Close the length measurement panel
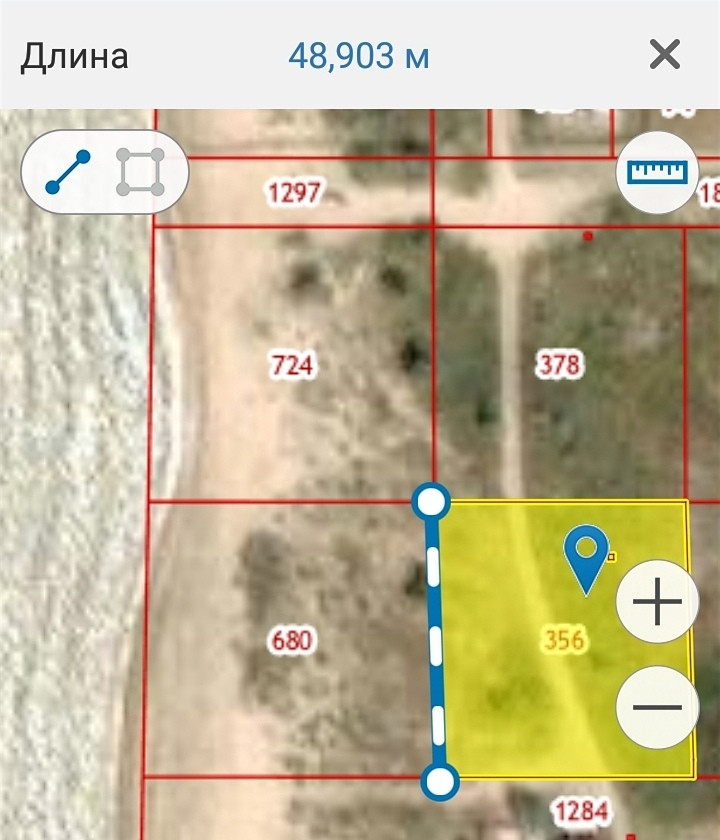Screen dimensions: 720x840 [x=664, y=54]
